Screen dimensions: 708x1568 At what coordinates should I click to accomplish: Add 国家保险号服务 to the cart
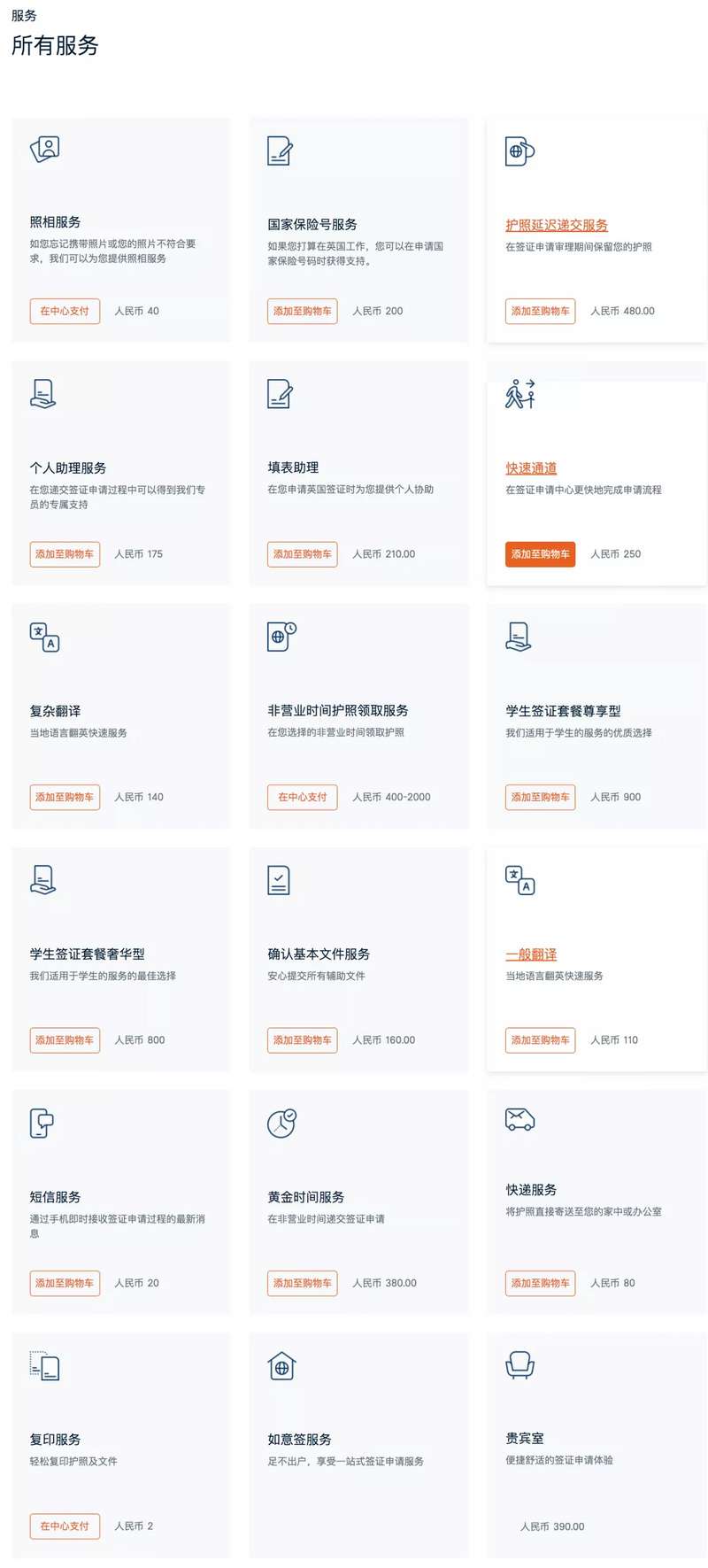[303, 311]
